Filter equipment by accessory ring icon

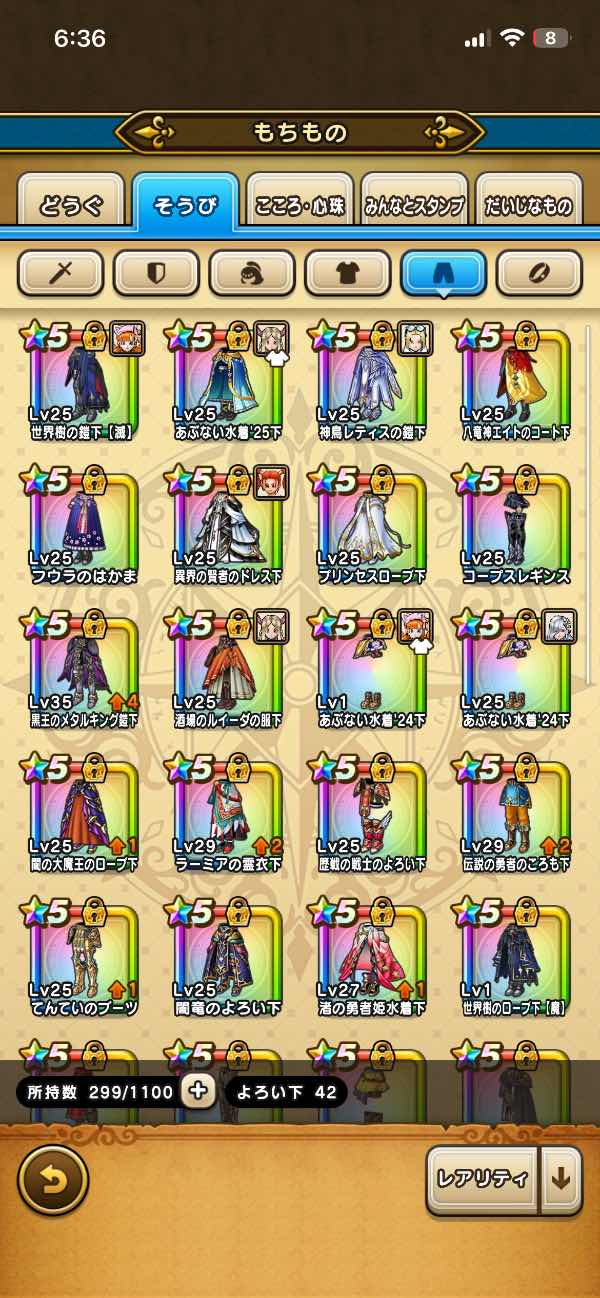pos(539,272)
